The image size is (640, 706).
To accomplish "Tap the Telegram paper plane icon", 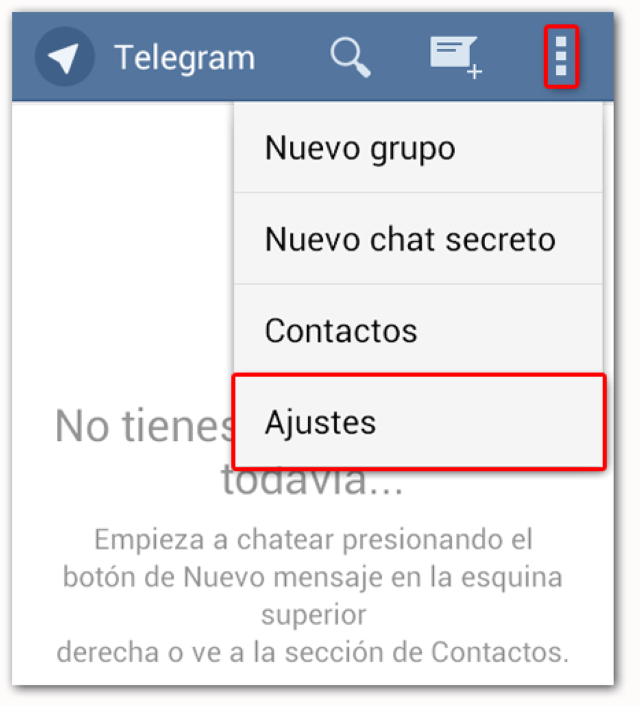I will click(65, 58).
